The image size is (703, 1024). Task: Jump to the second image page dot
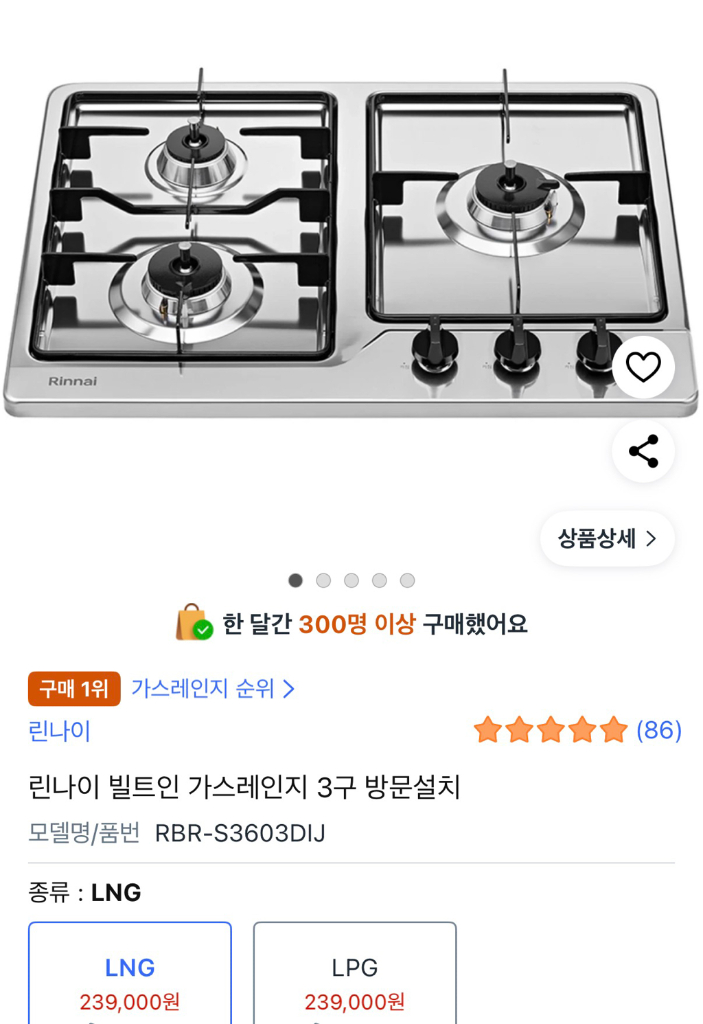tap(323, 580)
